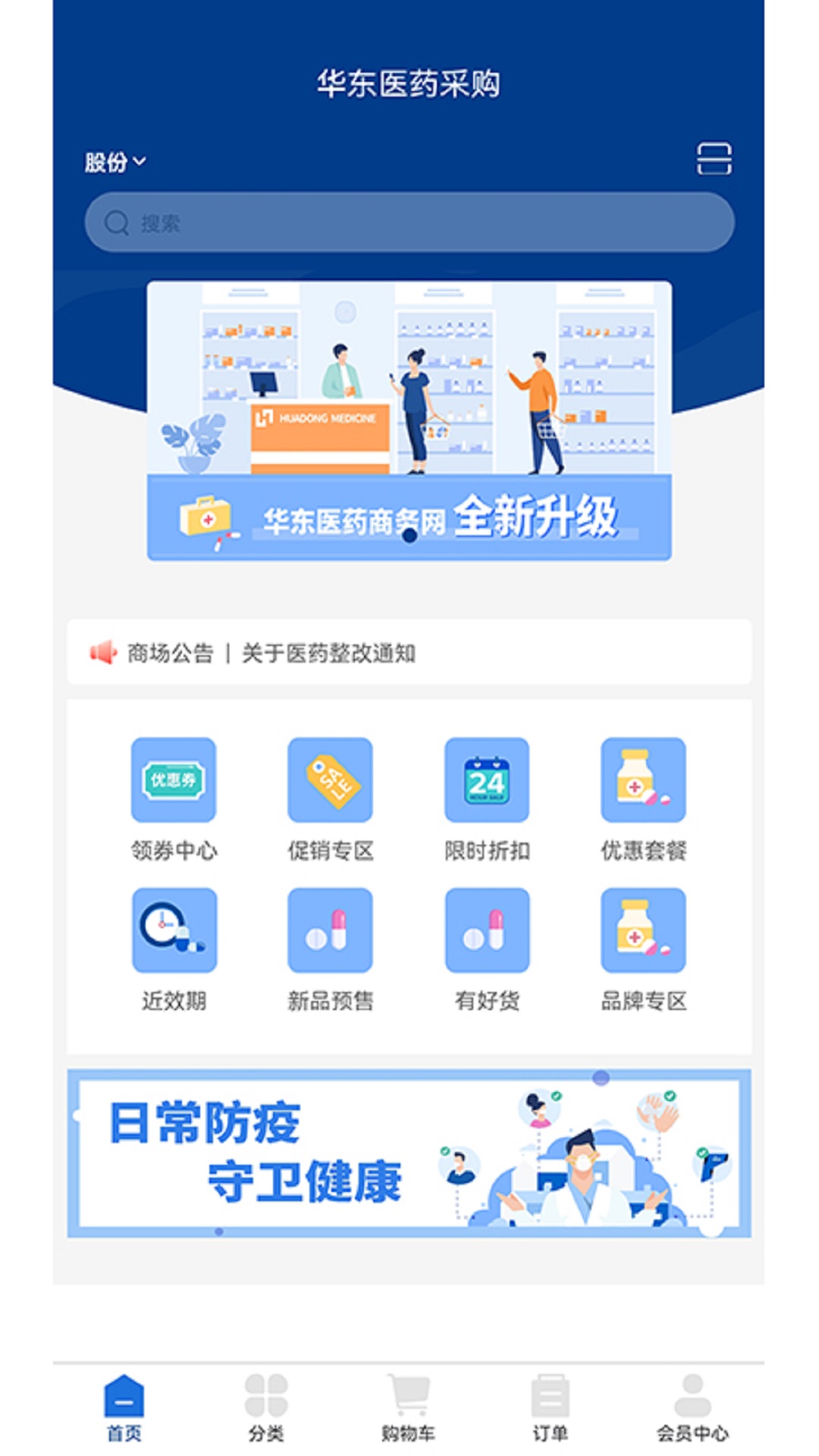
Task: Open the 领券中心 coupon center icon
Action: click(173, 781)
